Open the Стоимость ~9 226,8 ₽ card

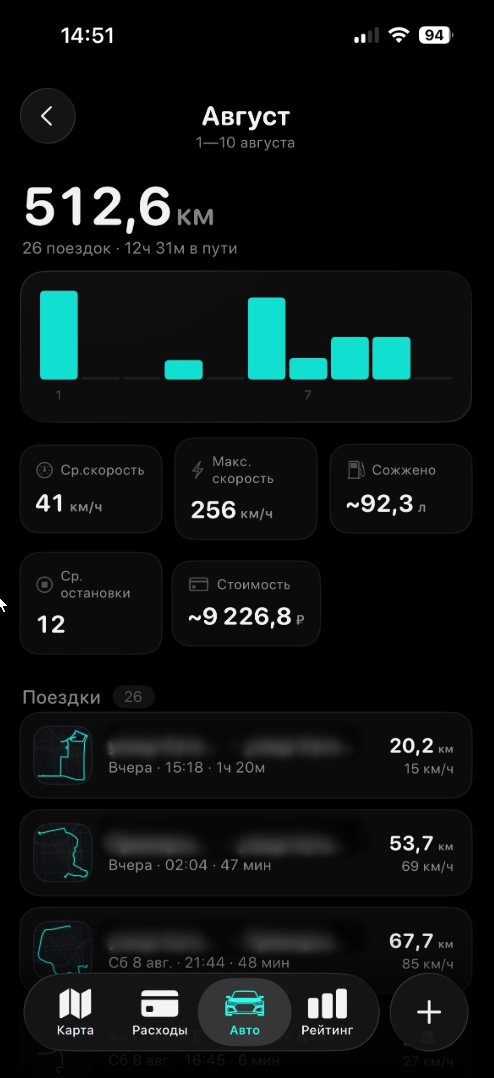[246, 603]
